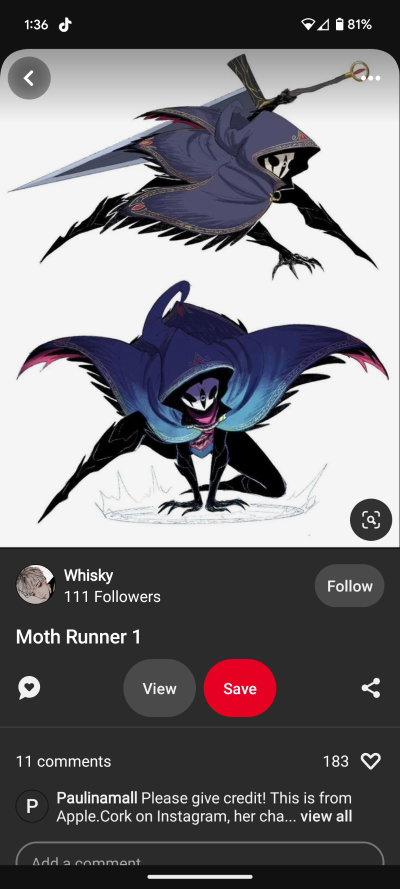Image resolution: width=400 pixels, height=889 pixels.
Task: Open Whisky's profile avatar
Action: (35, 585)
